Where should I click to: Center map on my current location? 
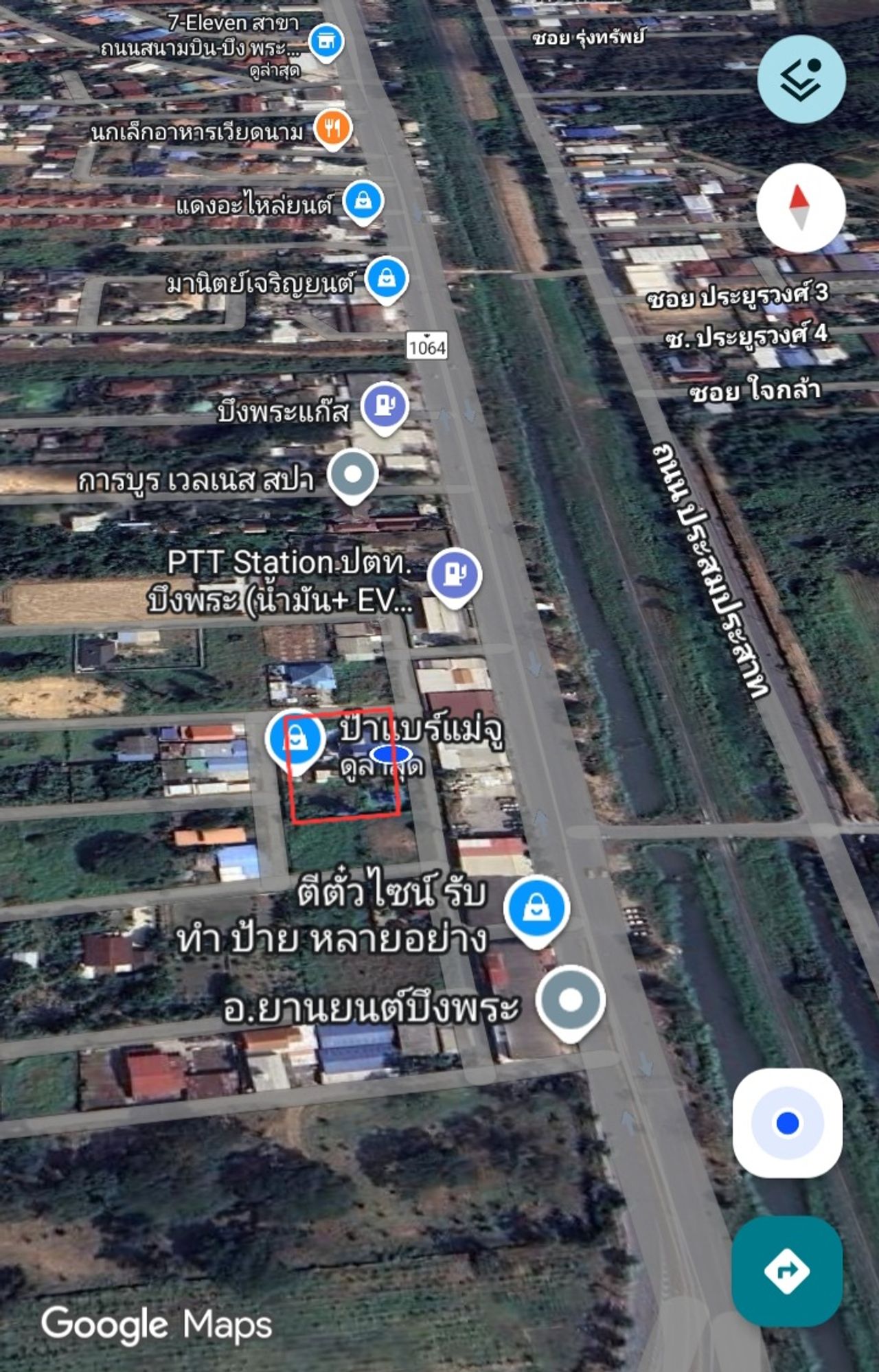tap(787, 1123)
